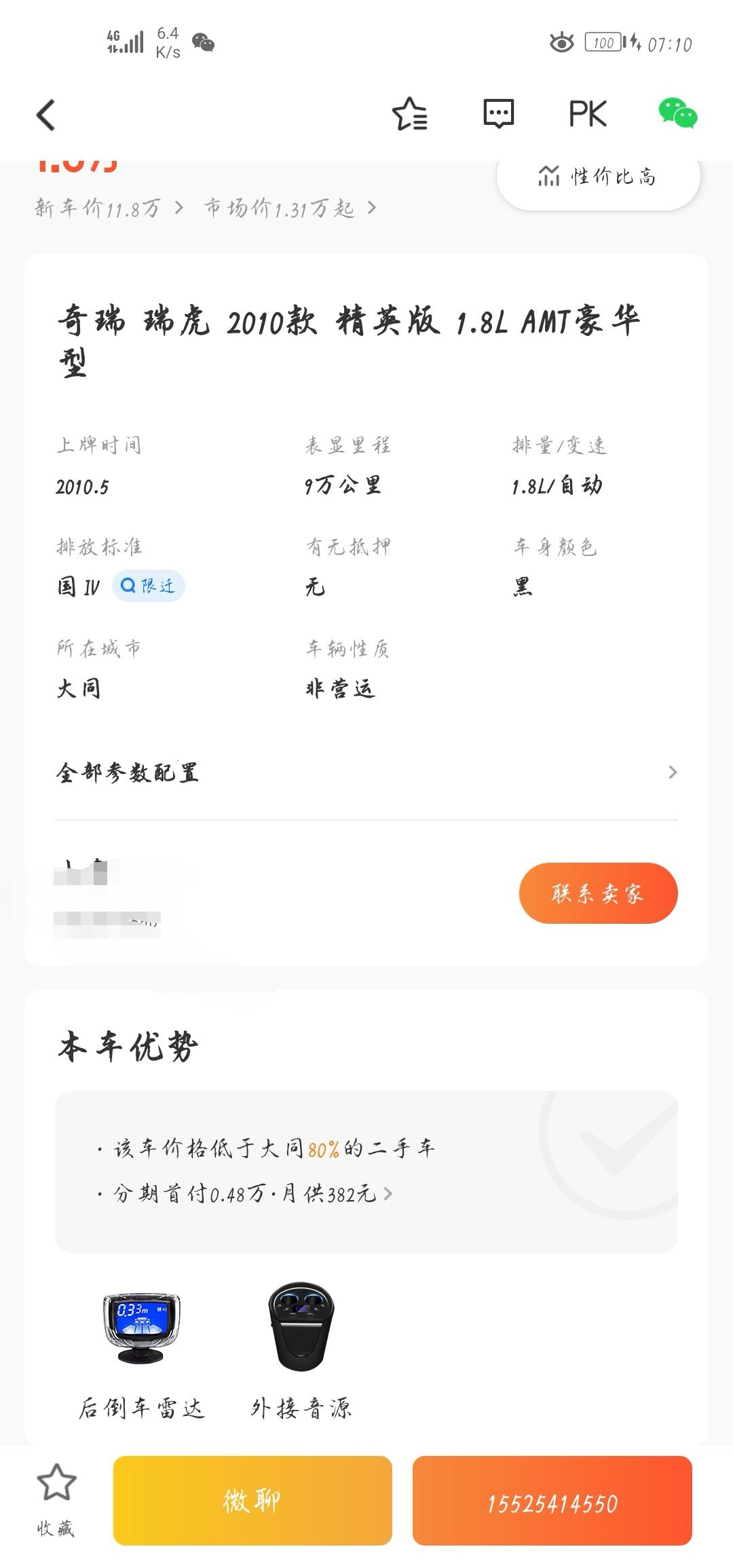Tap the star list favorites icon
This screenshot has height=1568, width=733.
[x=410, y=114]
